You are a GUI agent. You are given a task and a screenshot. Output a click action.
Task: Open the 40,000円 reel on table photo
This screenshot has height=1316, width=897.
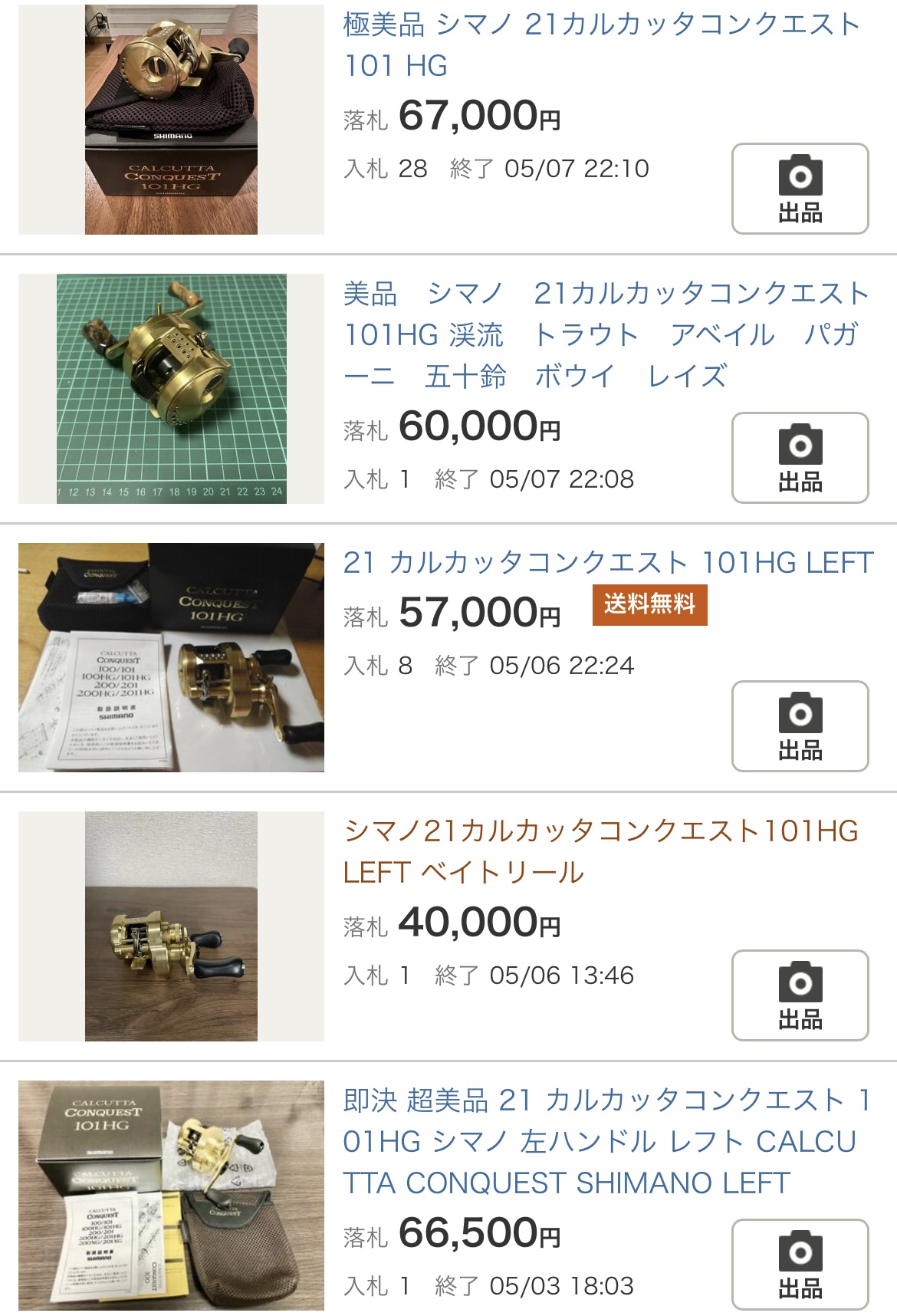pyautogui.click(x=171, y=926)
